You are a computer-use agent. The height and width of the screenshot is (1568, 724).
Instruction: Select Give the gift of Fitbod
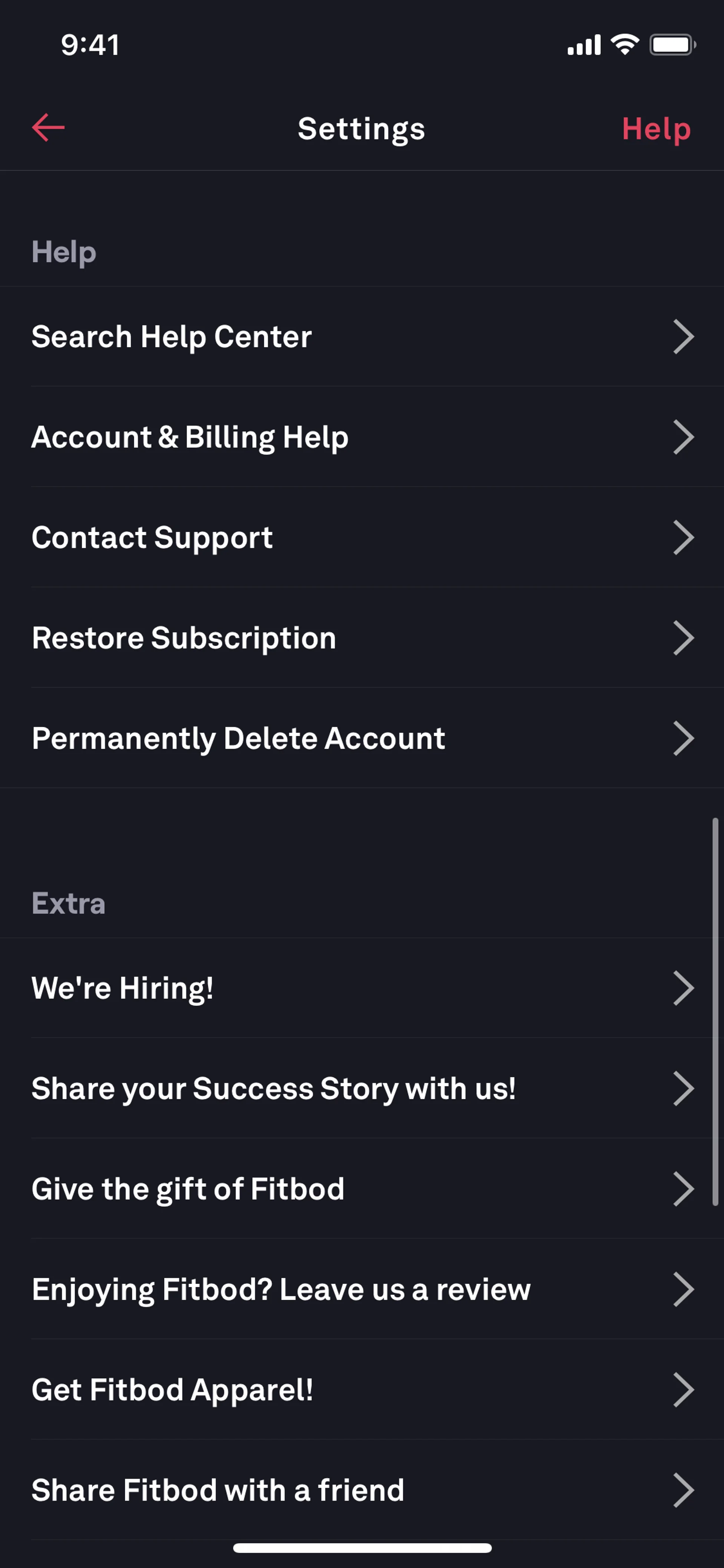click(362, 1189)
